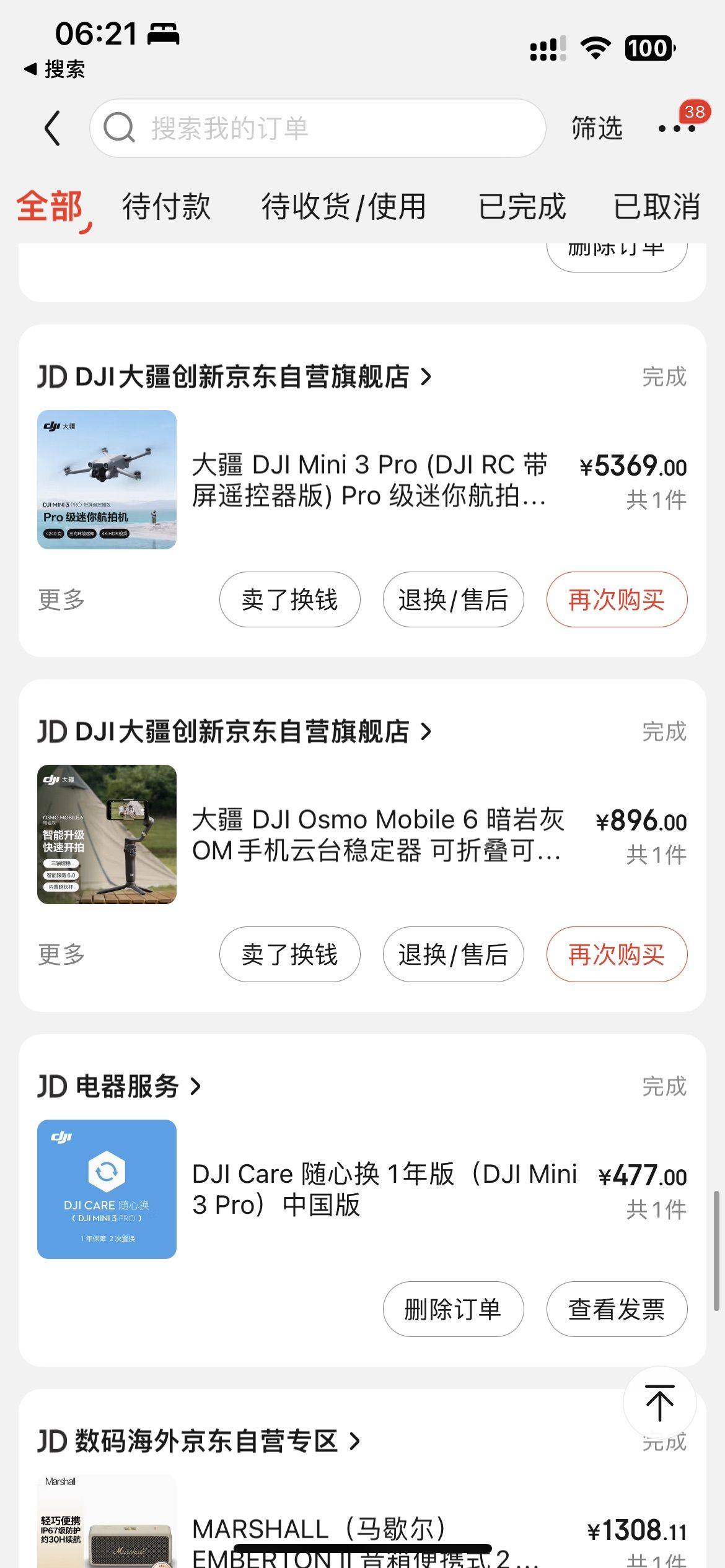This screenshot has width=725, height=1568.
Task: Open the DJI Mini 3 Pro order
Action: tap(369, 480)
